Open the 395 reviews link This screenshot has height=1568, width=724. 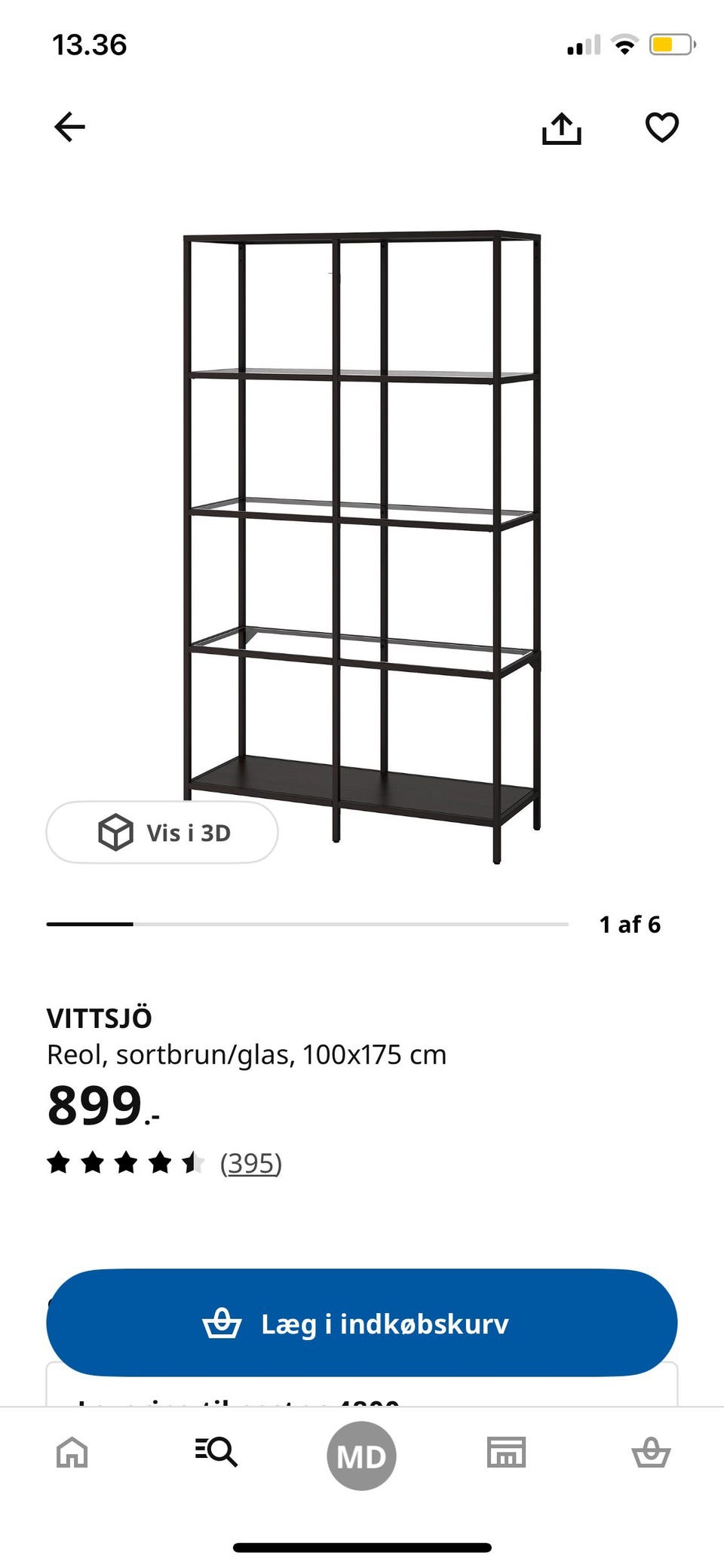pos(251,1163)
